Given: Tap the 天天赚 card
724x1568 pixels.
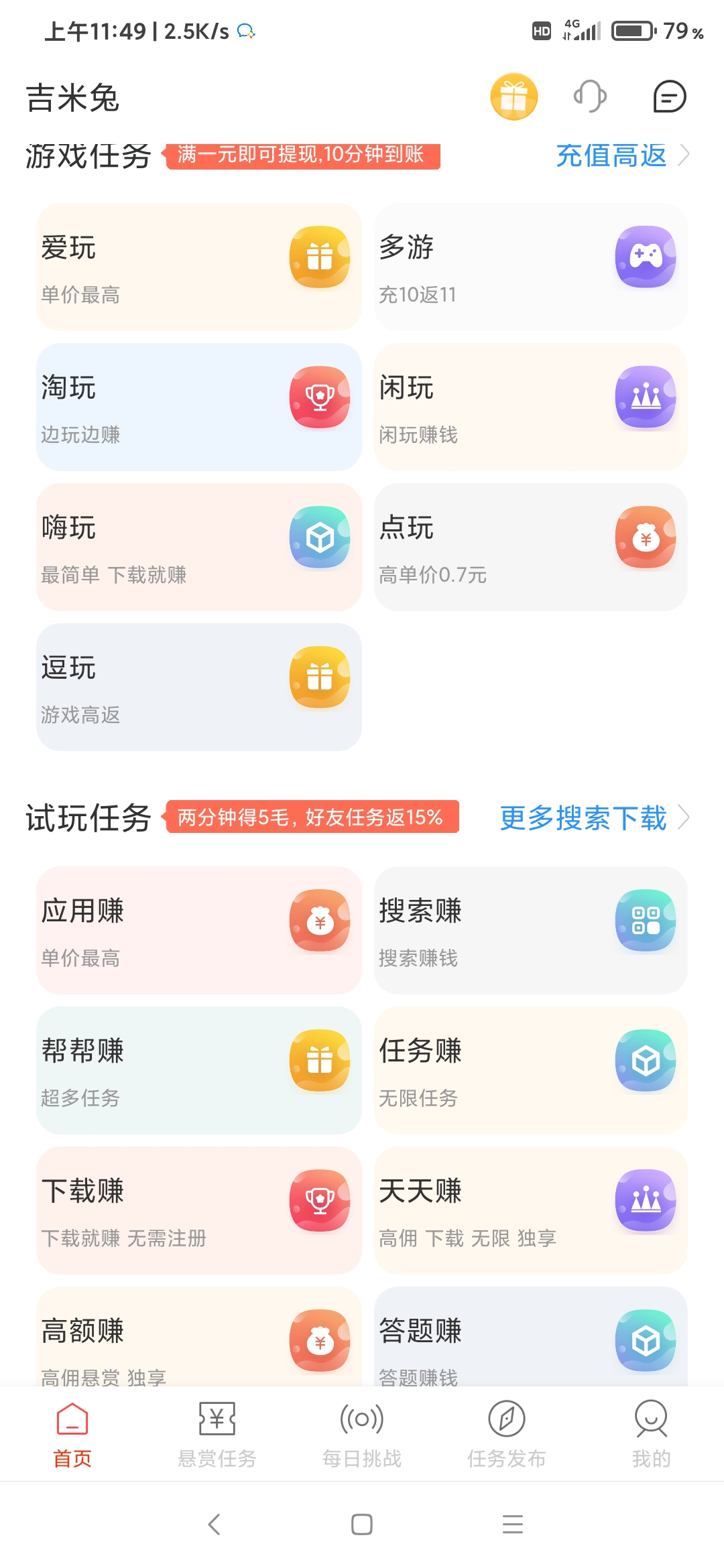Looking at the screenshot, I should [x=531, y=1210].
